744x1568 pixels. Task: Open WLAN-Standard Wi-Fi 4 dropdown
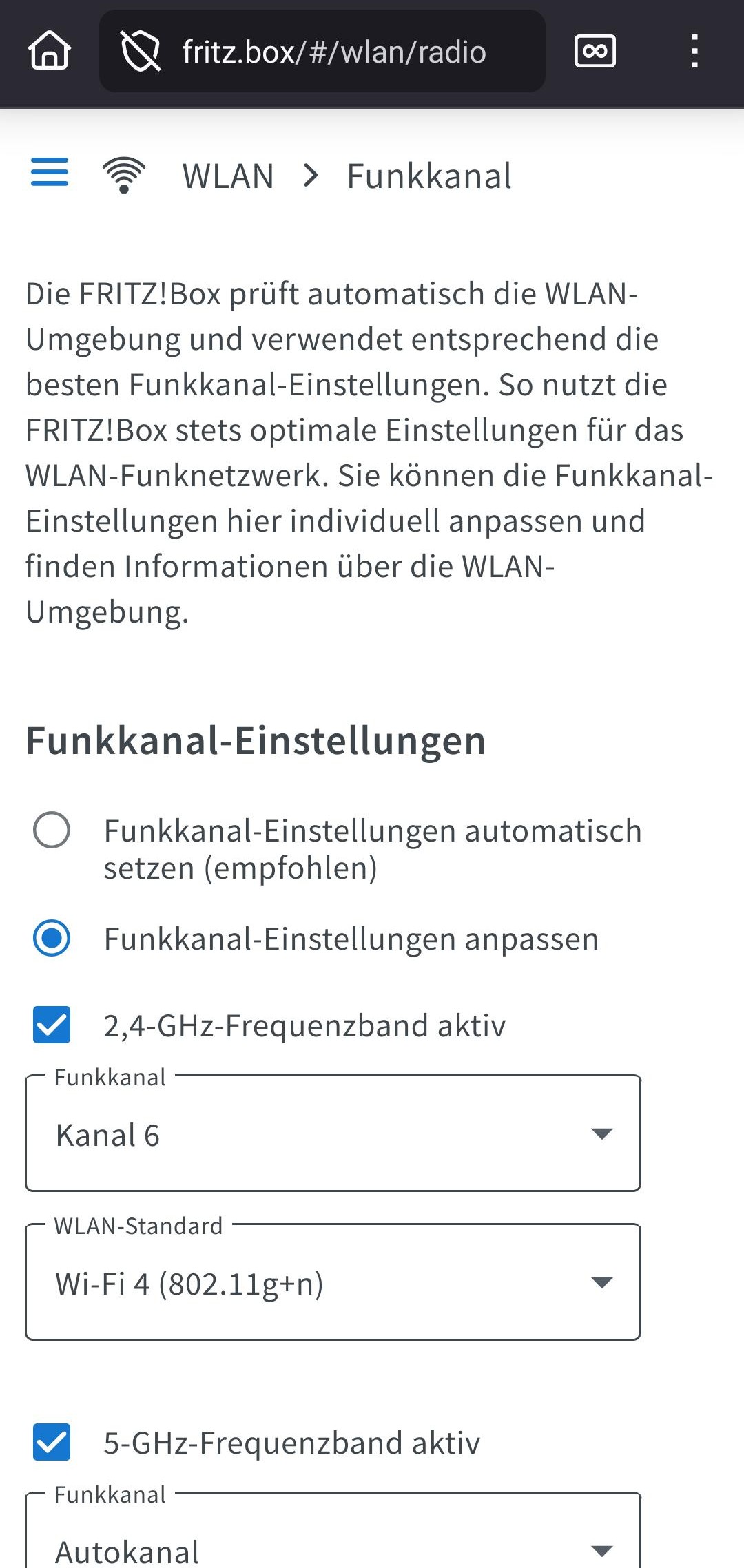point(333,1282)
